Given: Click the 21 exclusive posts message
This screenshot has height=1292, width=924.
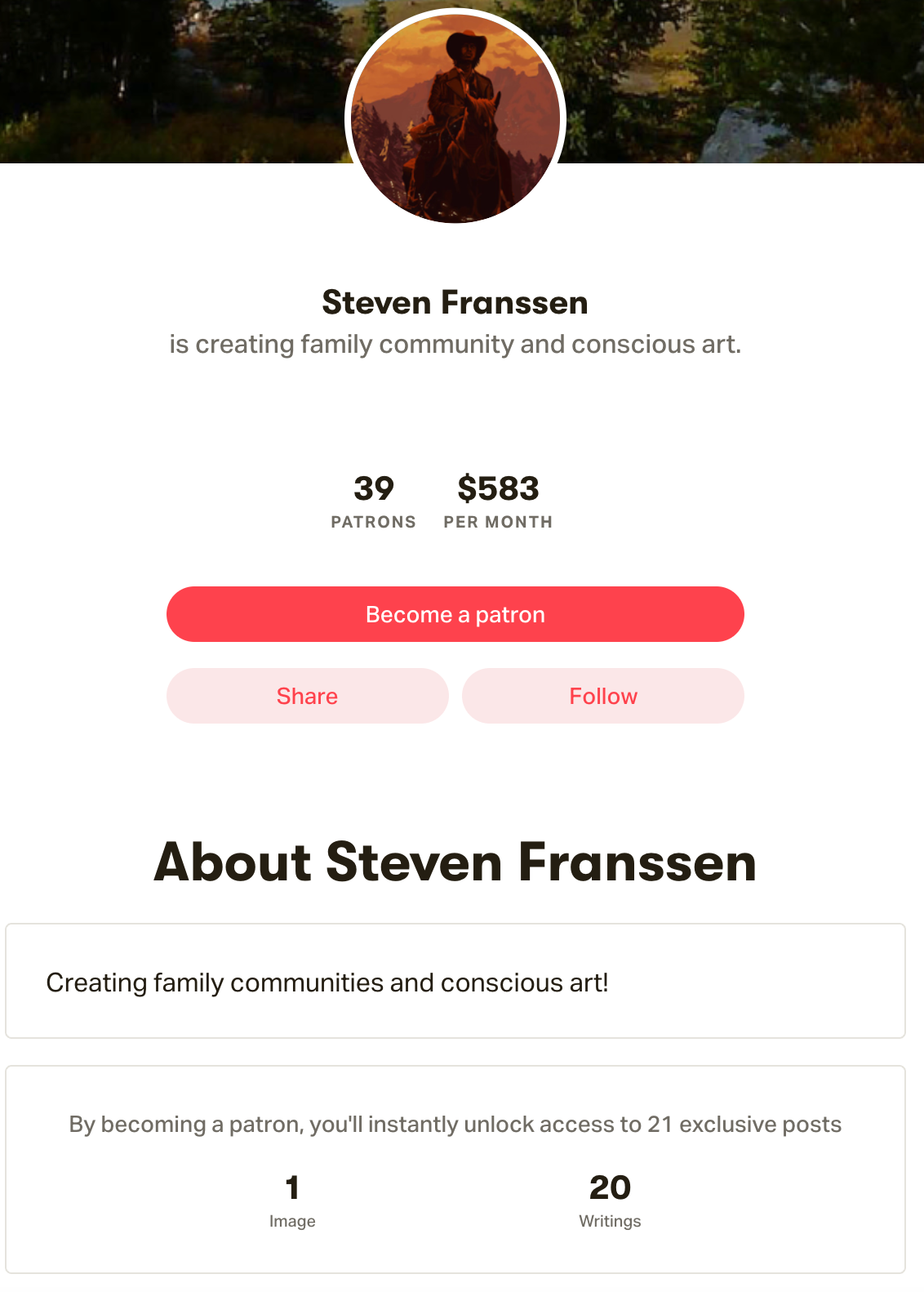Looking at the screenshot, I should pos(455,1124).
